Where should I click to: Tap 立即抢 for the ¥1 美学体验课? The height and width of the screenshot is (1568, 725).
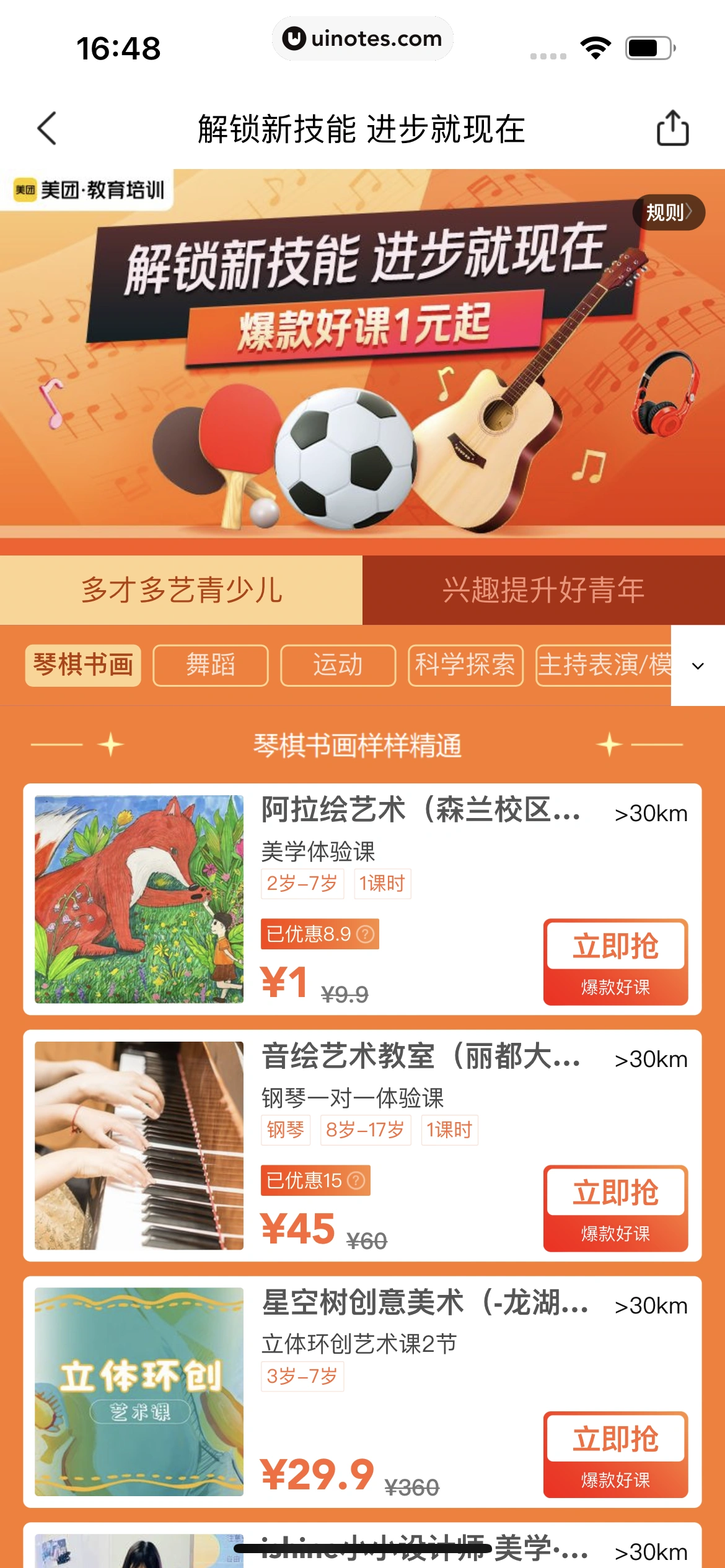point(615,961)
